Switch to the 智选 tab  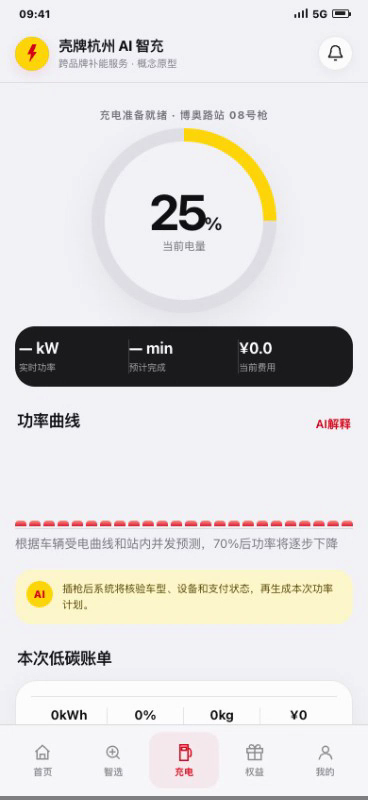113,760
